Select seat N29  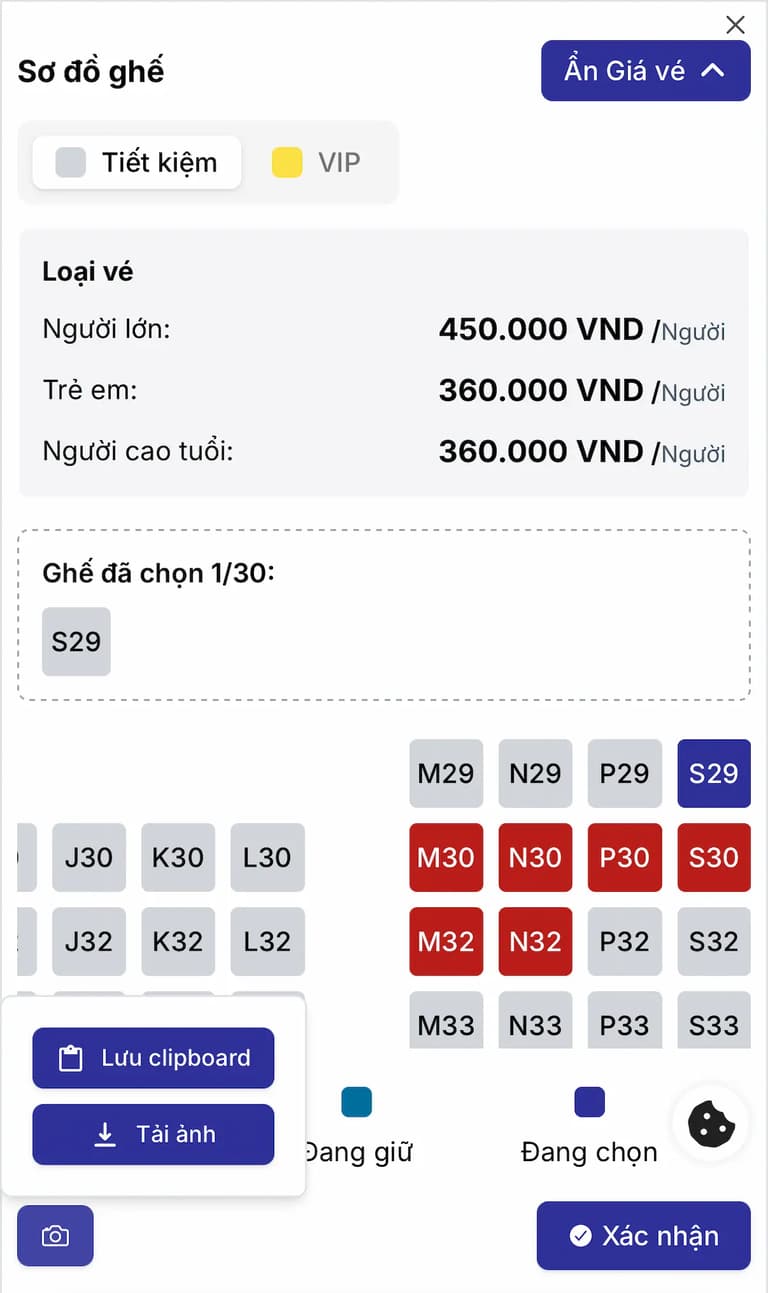click(x=535, y=773)
